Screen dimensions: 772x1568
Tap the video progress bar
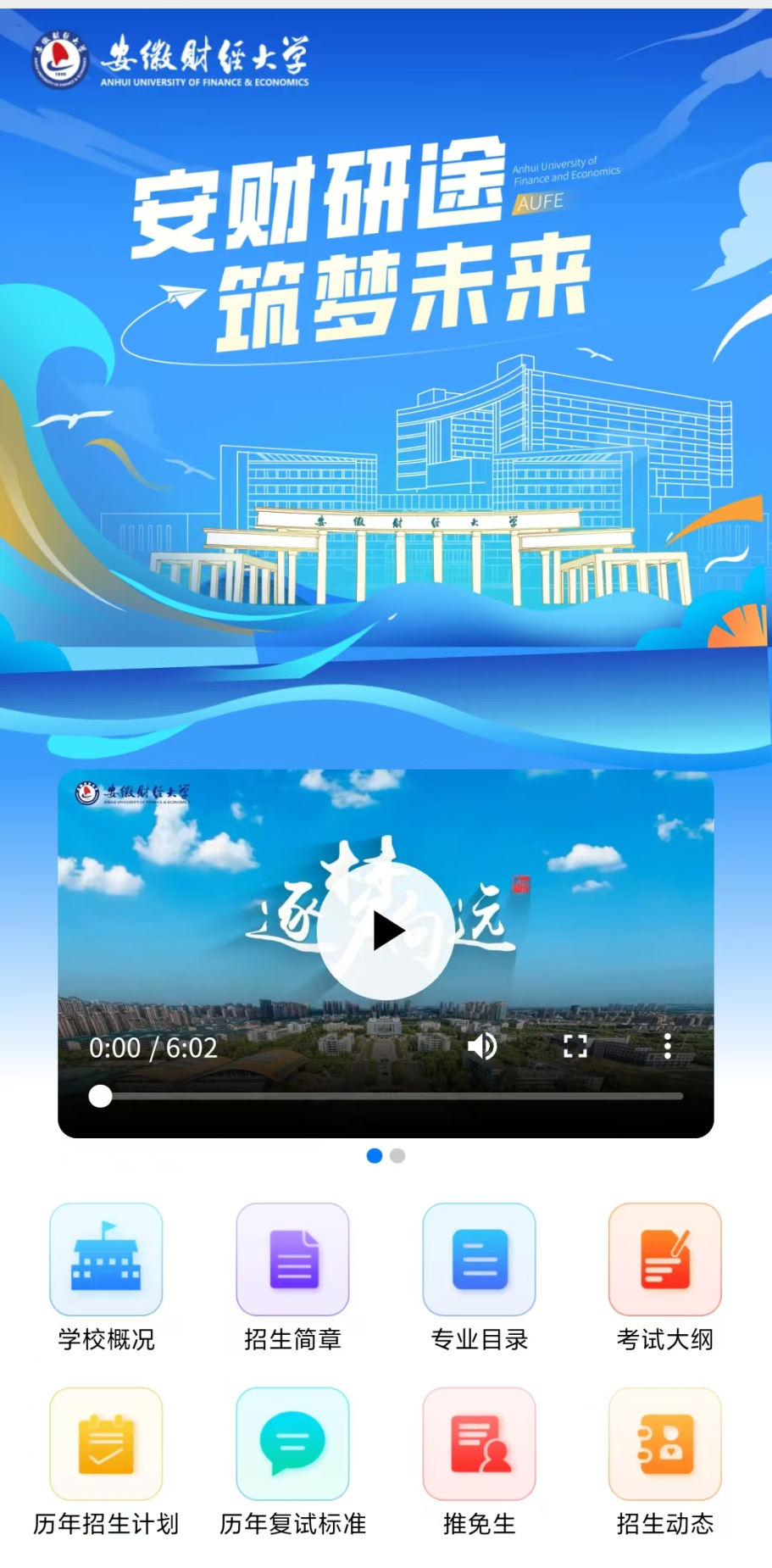coord(390,1096)
